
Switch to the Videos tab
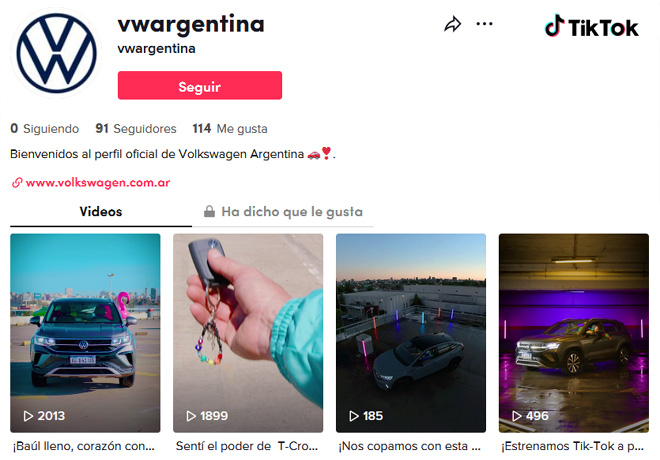(x=101, y=212)
